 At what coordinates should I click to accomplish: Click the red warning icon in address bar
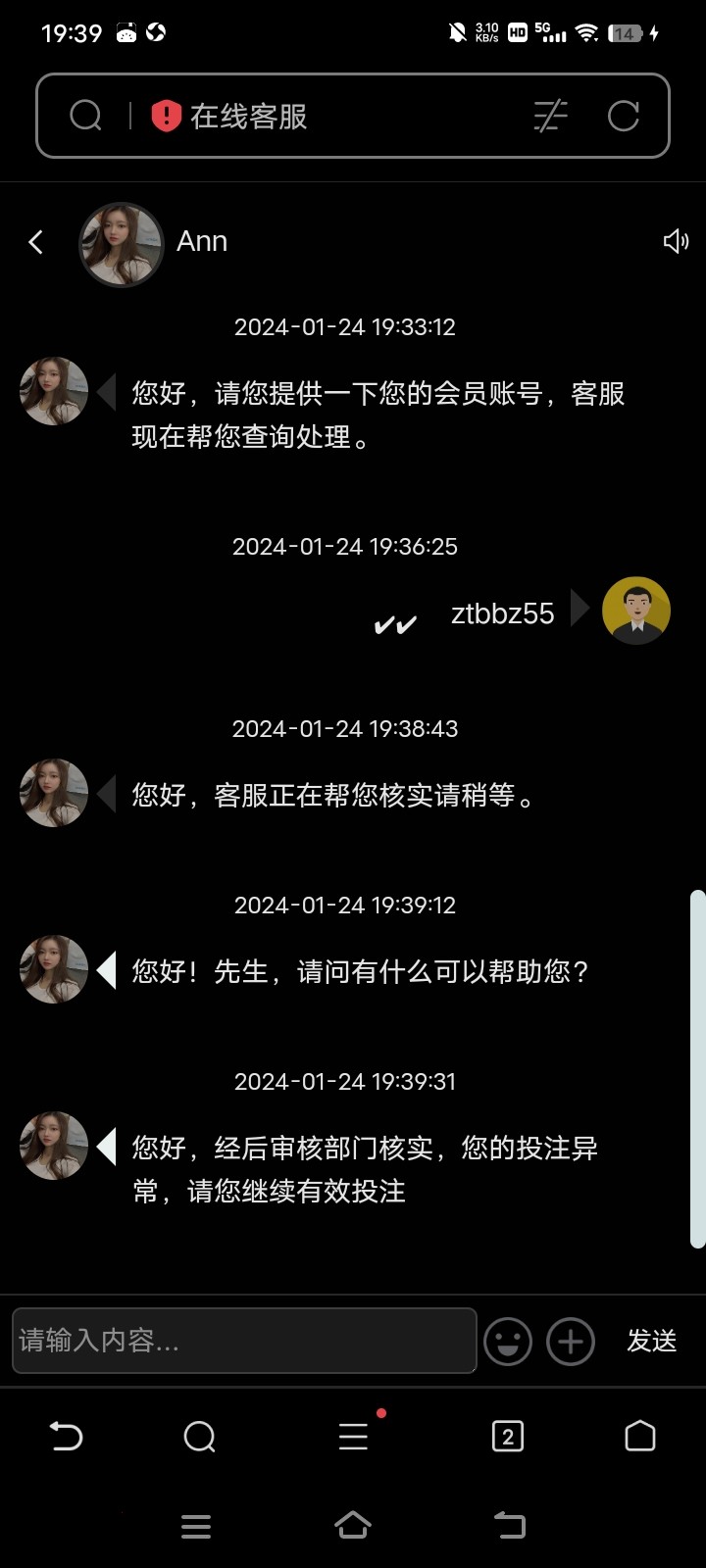[x=166, y=116]
